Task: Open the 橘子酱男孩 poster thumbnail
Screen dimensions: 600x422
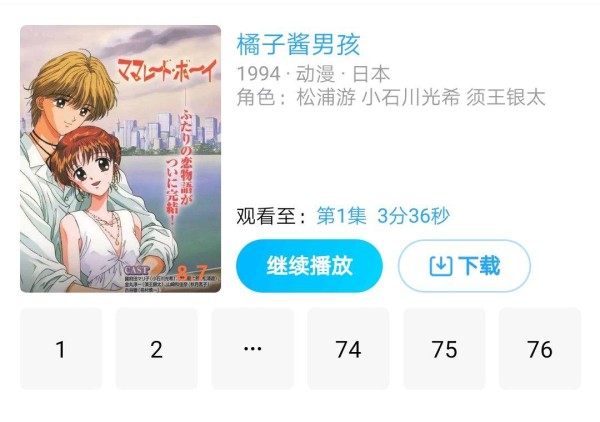Action: pos(120,159)
